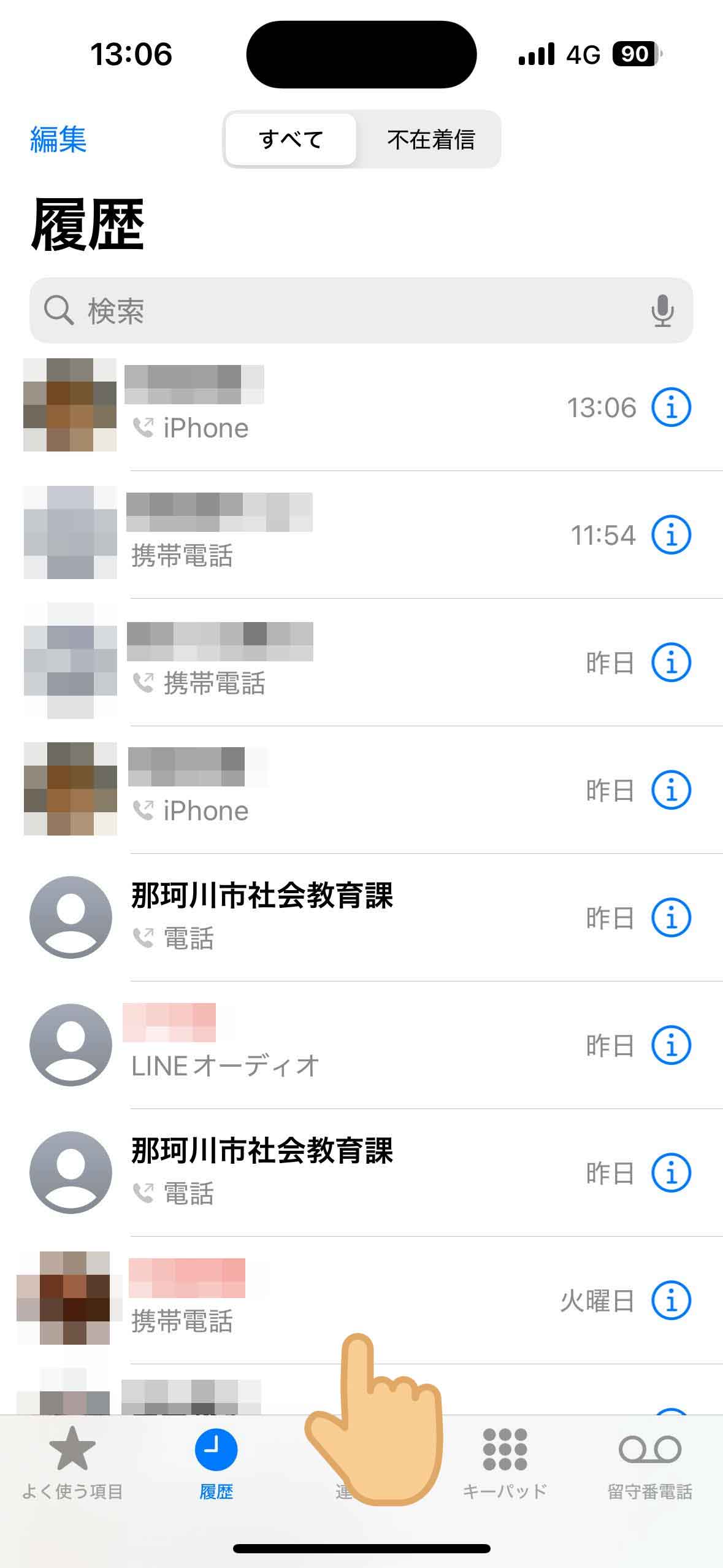Image resolution: width=723 pixels, height=1568 pixels.
Task: Switch to the キーパッド tab
Action: (x=505, y=1464)
